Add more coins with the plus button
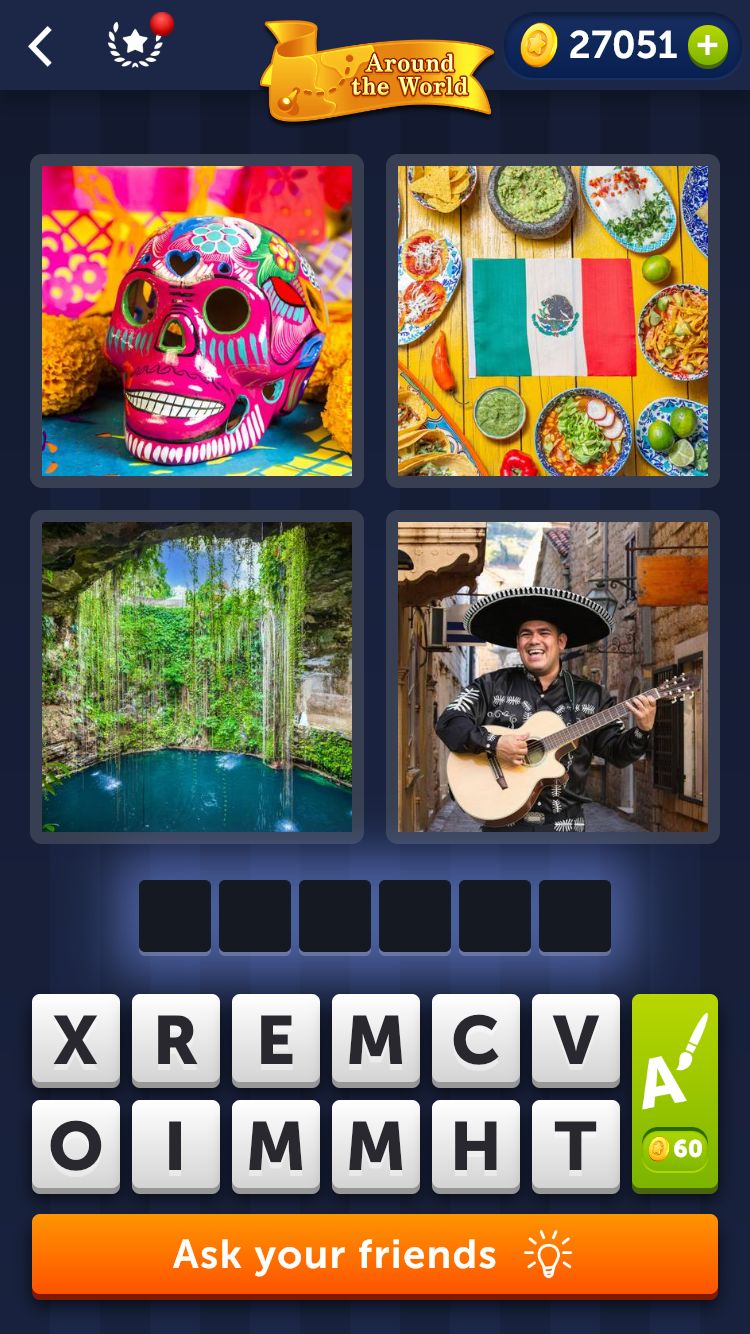 tap(707, 46)
